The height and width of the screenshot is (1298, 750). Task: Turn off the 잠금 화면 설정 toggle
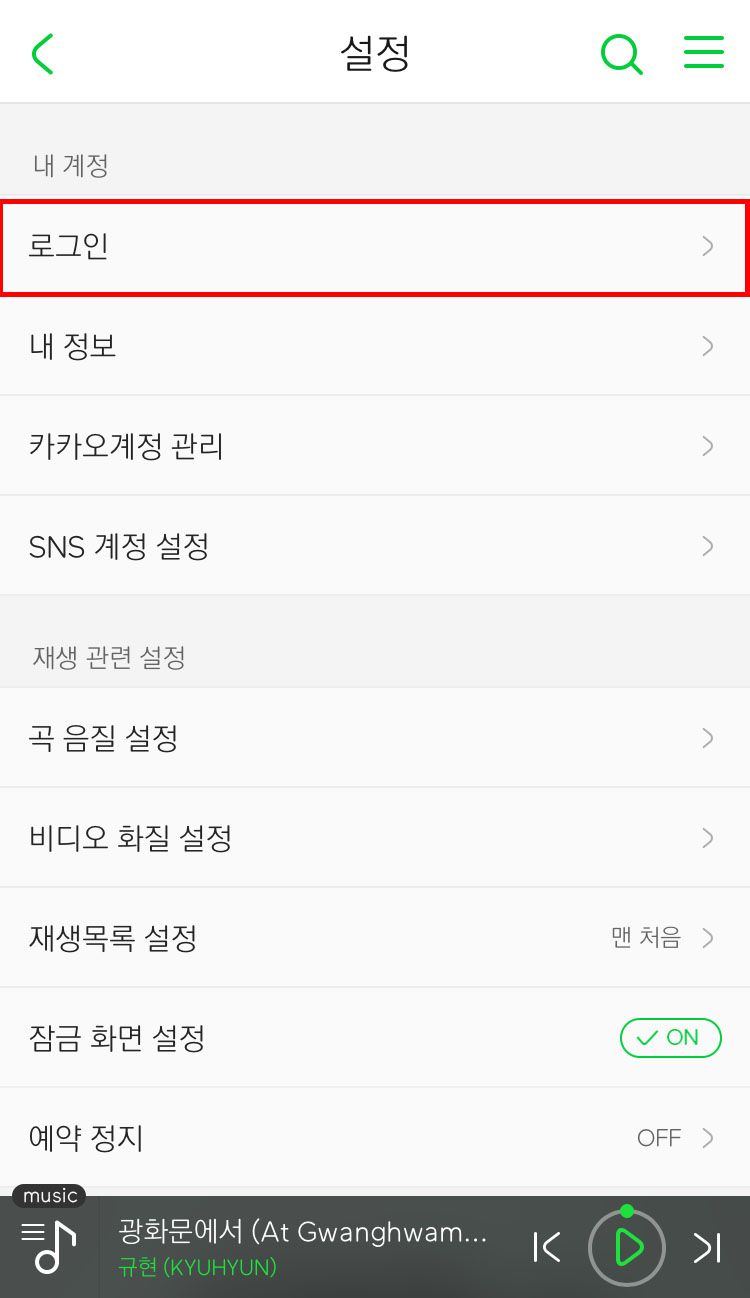pyautogui.click(x=670, y=1038)
